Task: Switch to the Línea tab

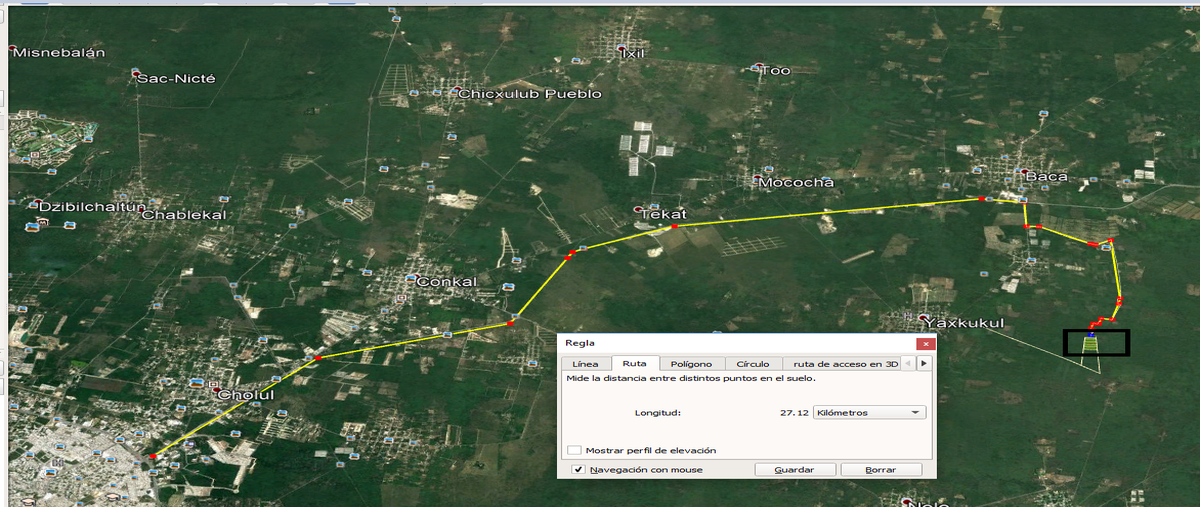Action: (x=585, y=364)
